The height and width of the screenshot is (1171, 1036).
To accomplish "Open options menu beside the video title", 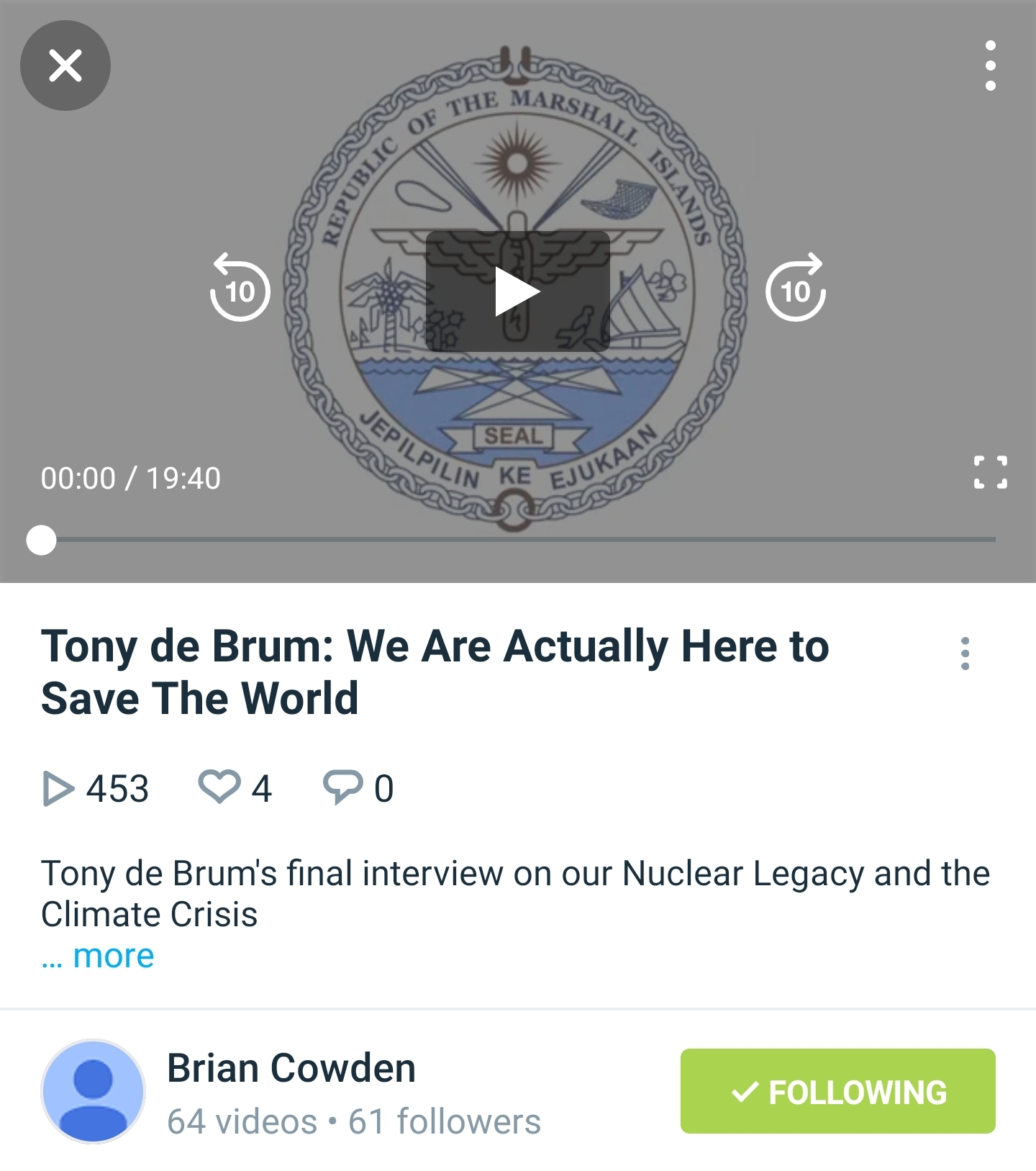I will 965,654.
